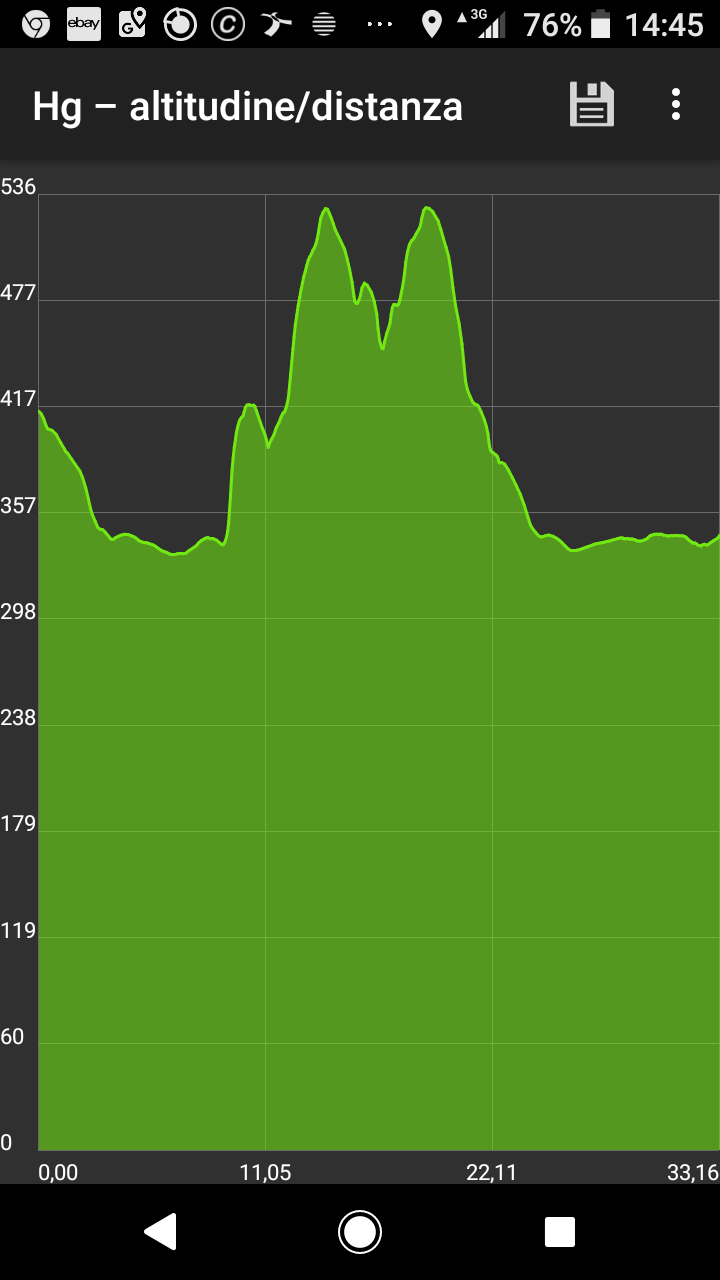Screen dimensions: 720x1280
Task: Open the three-dot overflow menu
Action: click(677, 104)
